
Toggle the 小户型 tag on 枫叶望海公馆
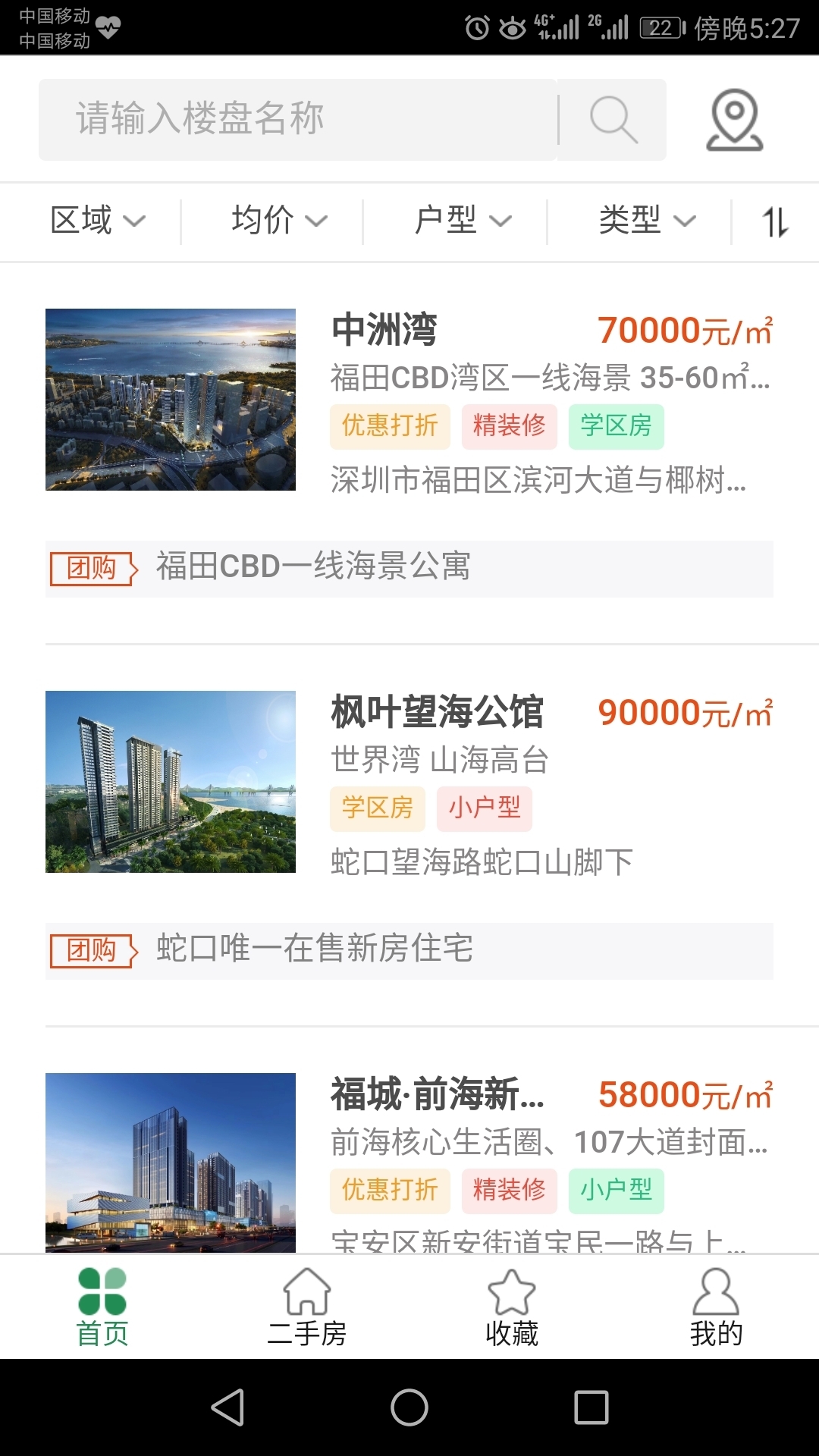(x=485, y=808)
